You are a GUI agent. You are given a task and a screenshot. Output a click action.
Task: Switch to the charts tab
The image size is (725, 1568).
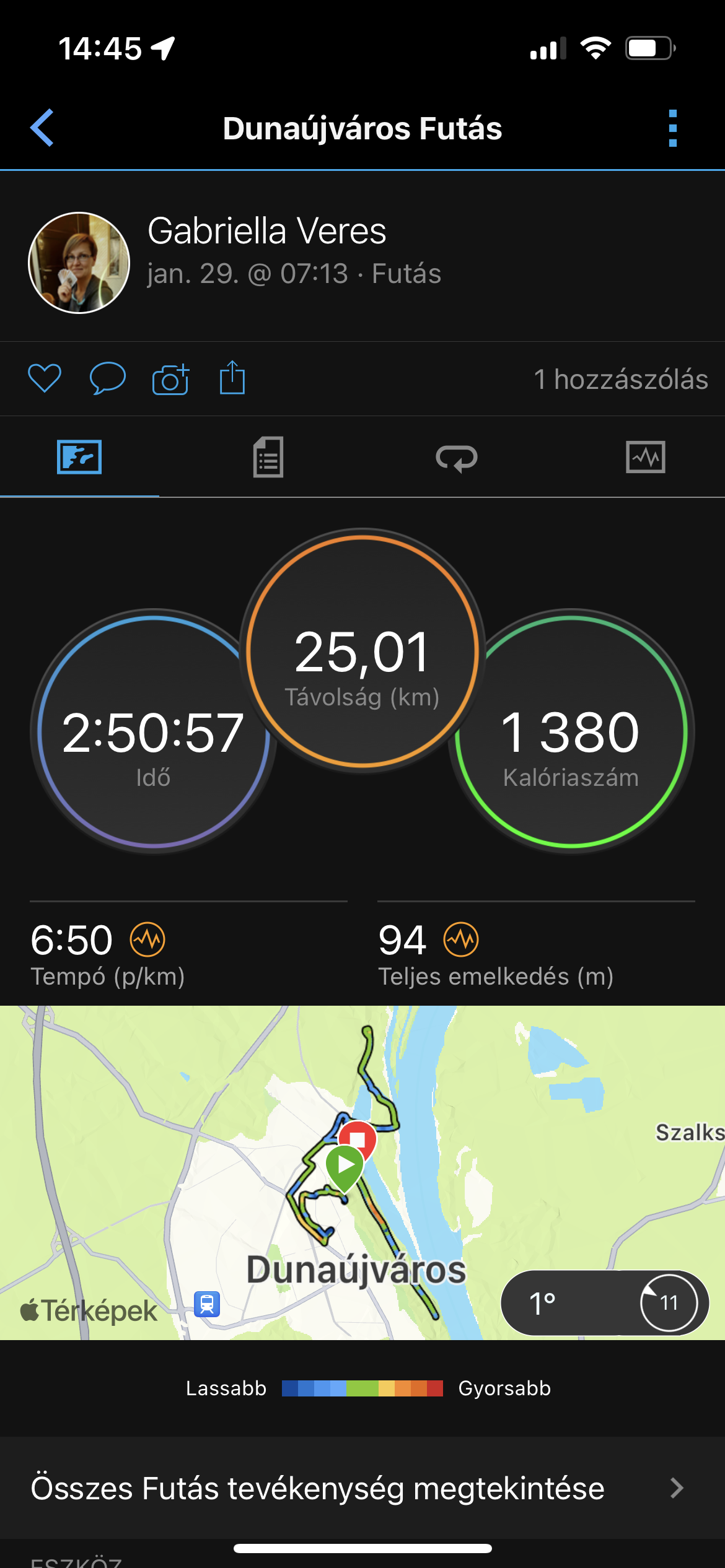pos(645,457)
